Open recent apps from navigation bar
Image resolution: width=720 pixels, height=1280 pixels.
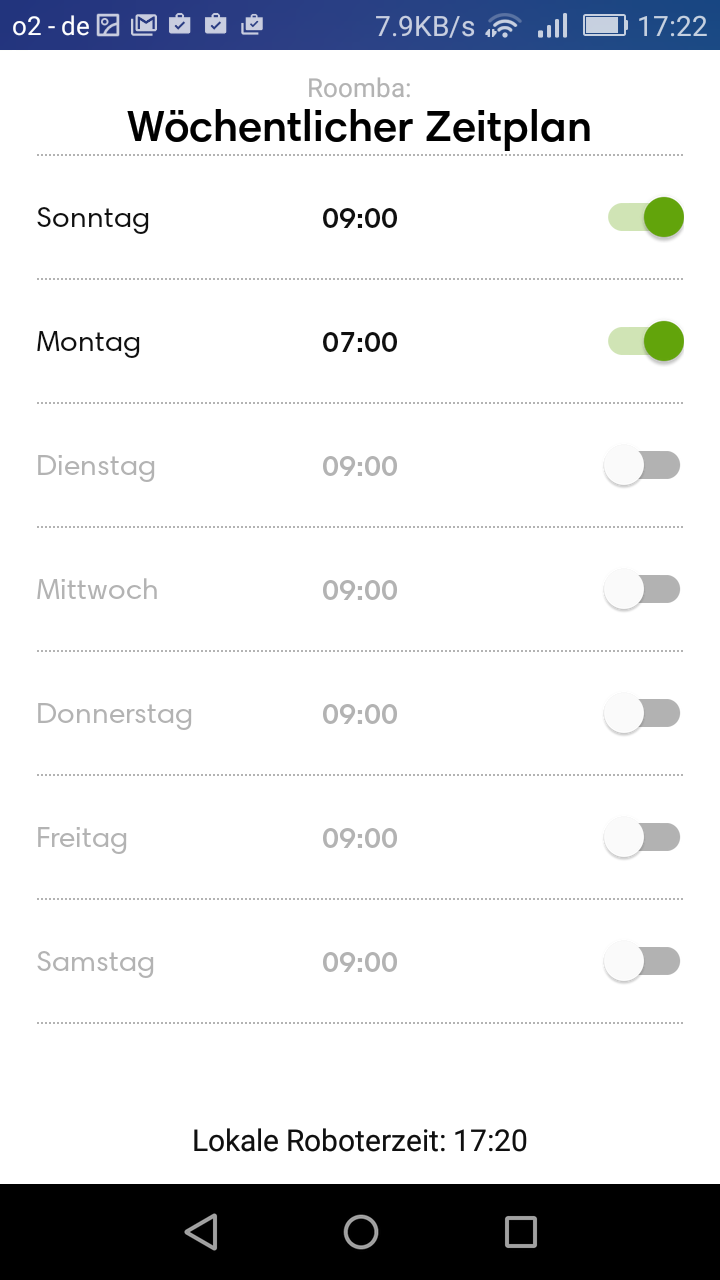pyautogui.click(x=520, y=1232)
